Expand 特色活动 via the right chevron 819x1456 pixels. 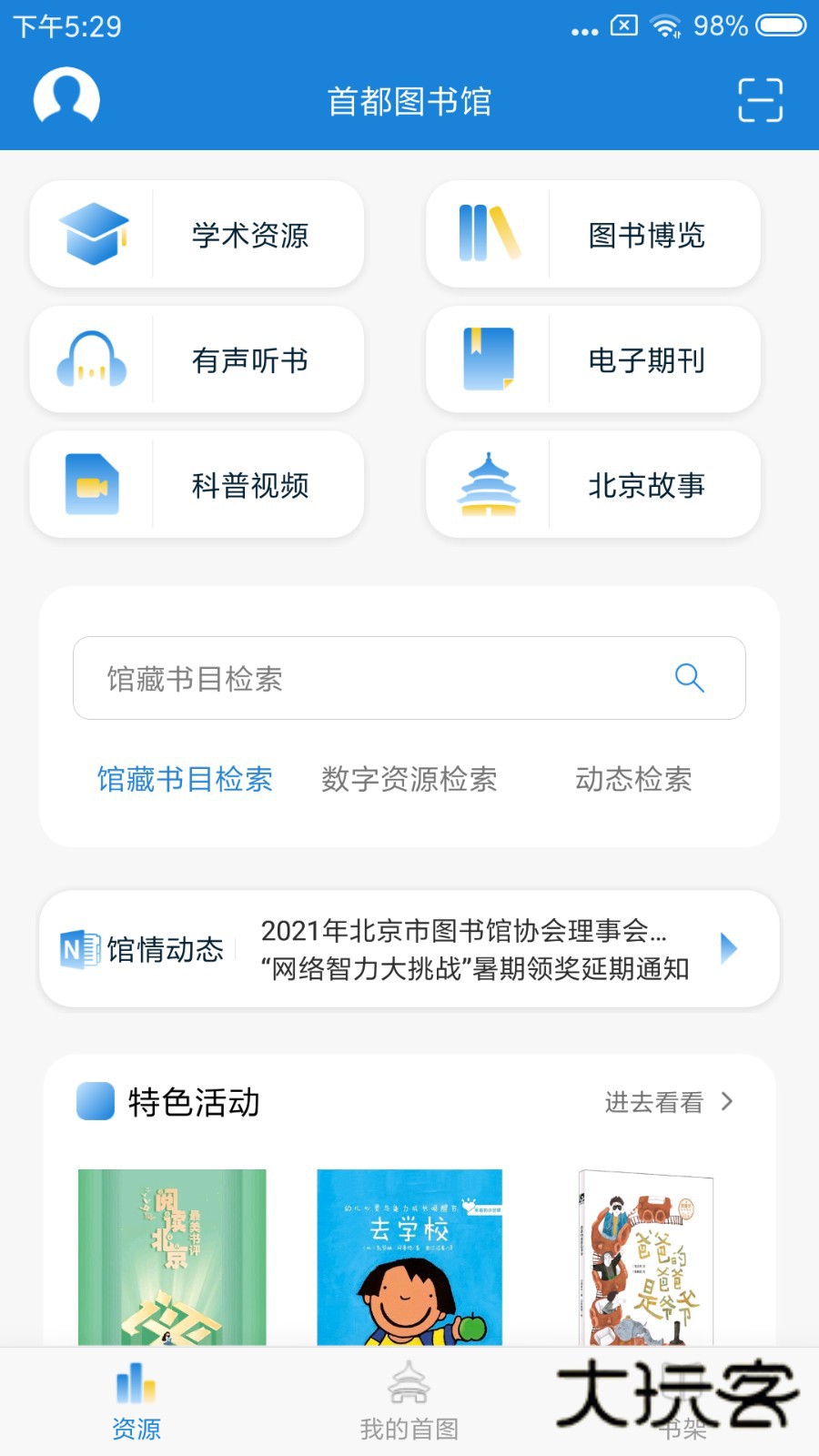pos(725,1102)
